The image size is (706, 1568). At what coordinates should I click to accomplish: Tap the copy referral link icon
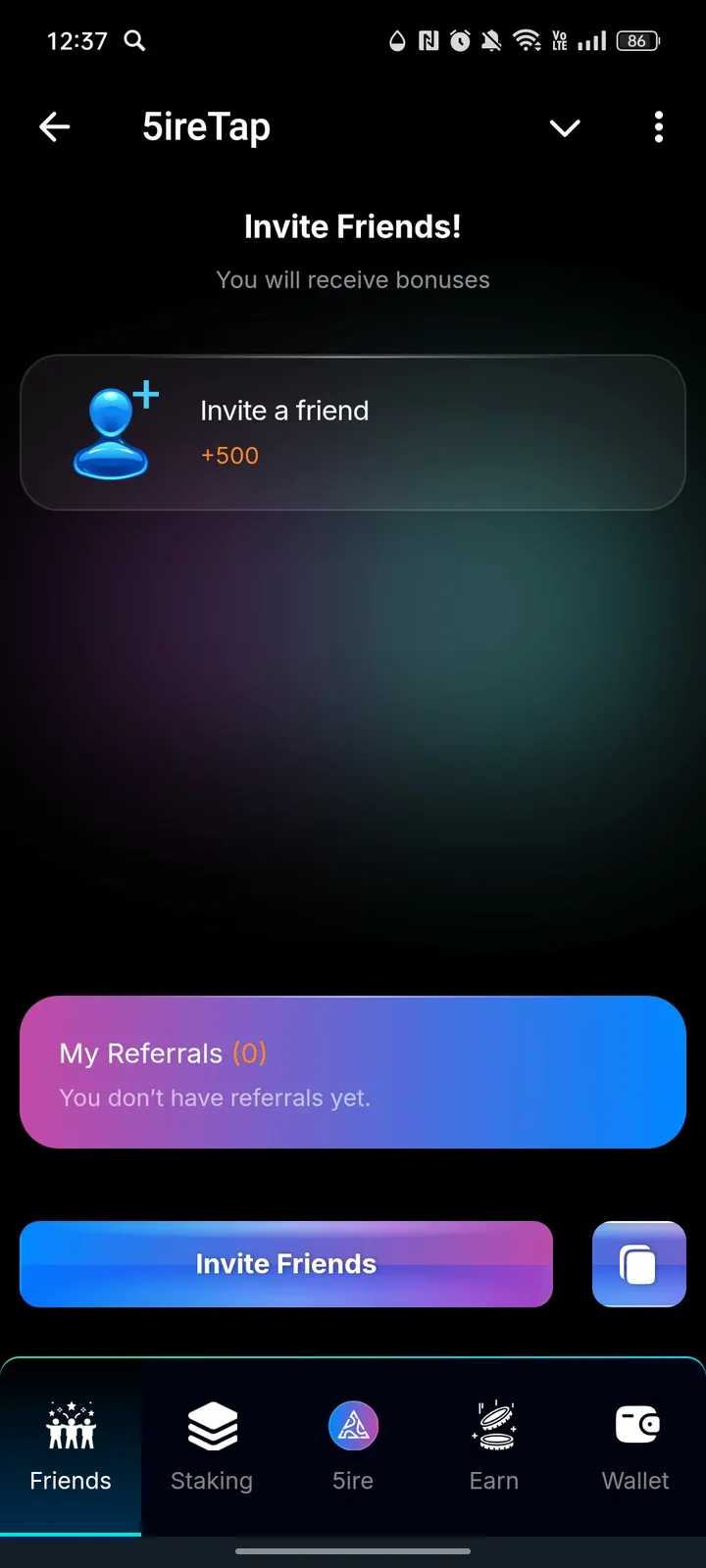pos(638,1264)
